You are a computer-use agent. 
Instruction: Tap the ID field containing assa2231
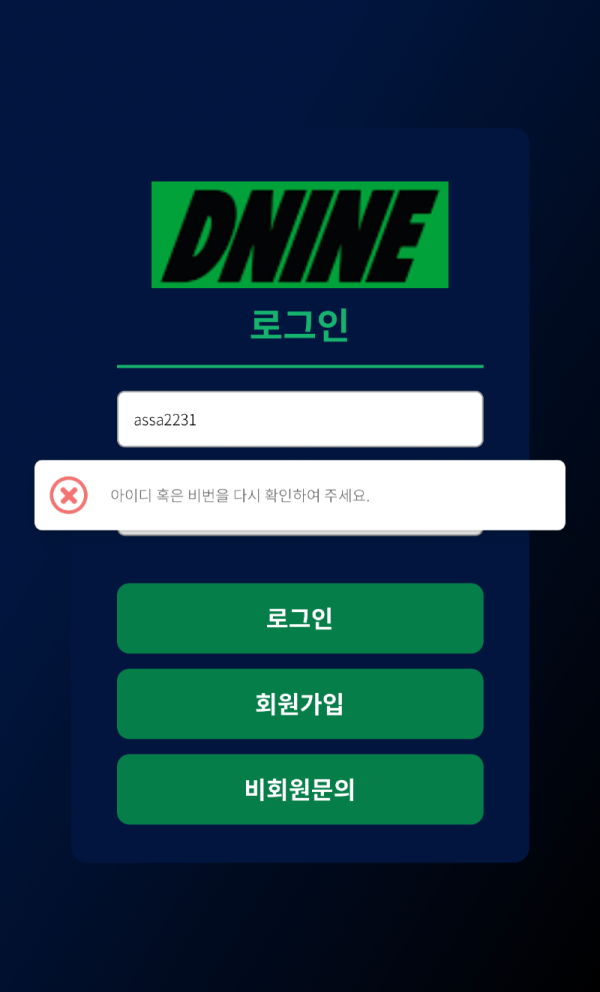tap(300, 419)
